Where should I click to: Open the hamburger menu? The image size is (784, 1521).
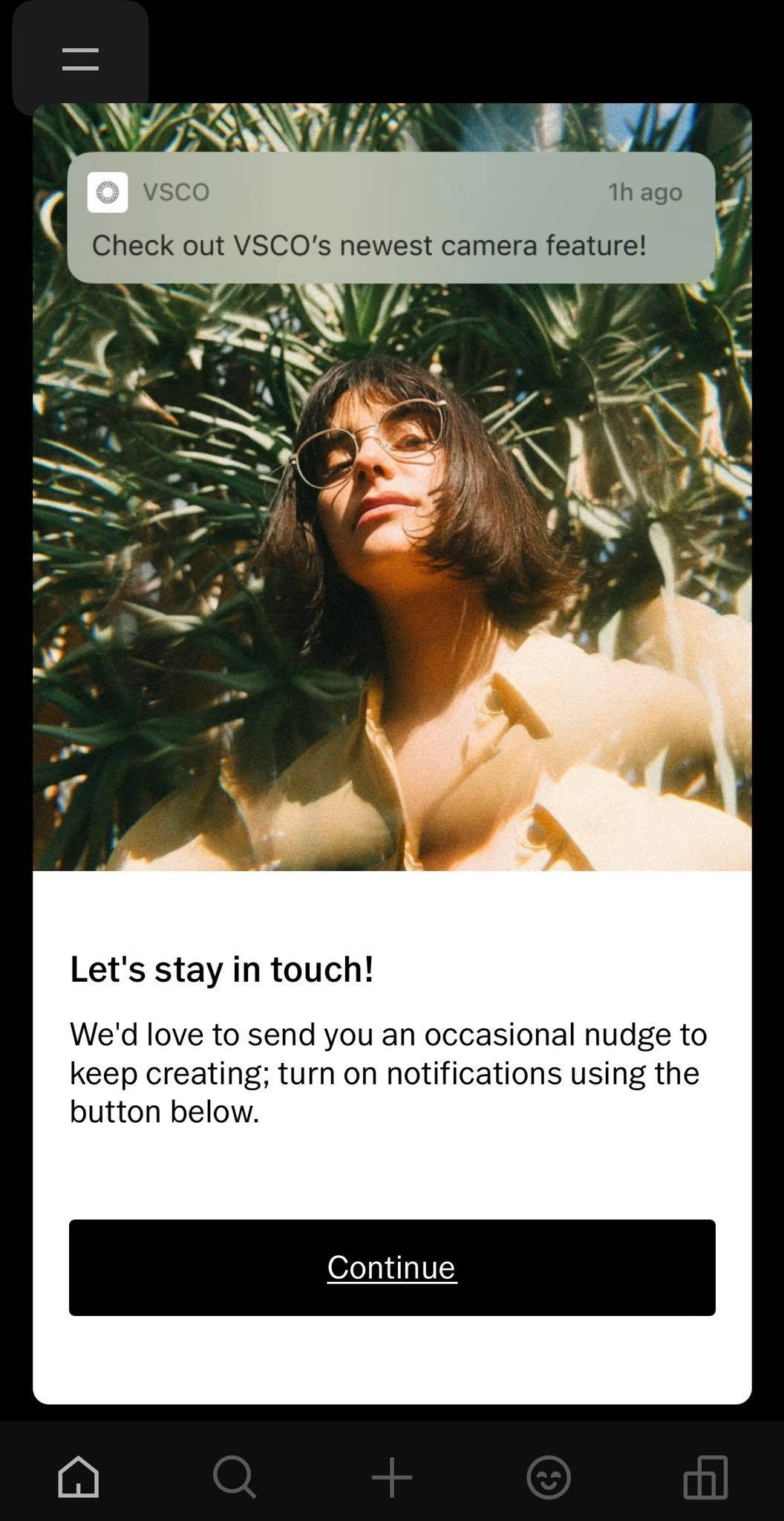point(80,59)
